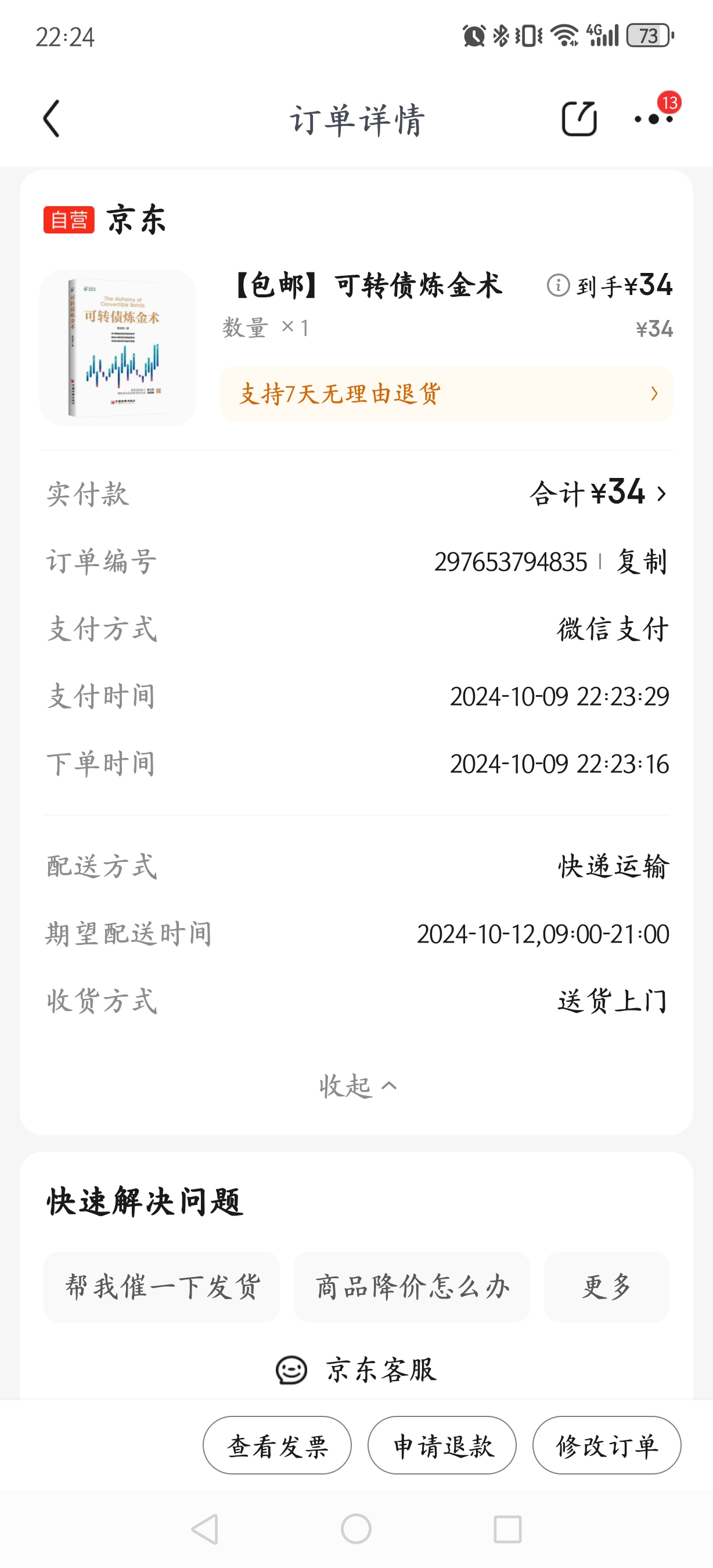Go to the system home screen
The width and height of the screenshot is (713, 1568).
(x=356, y=1529)
